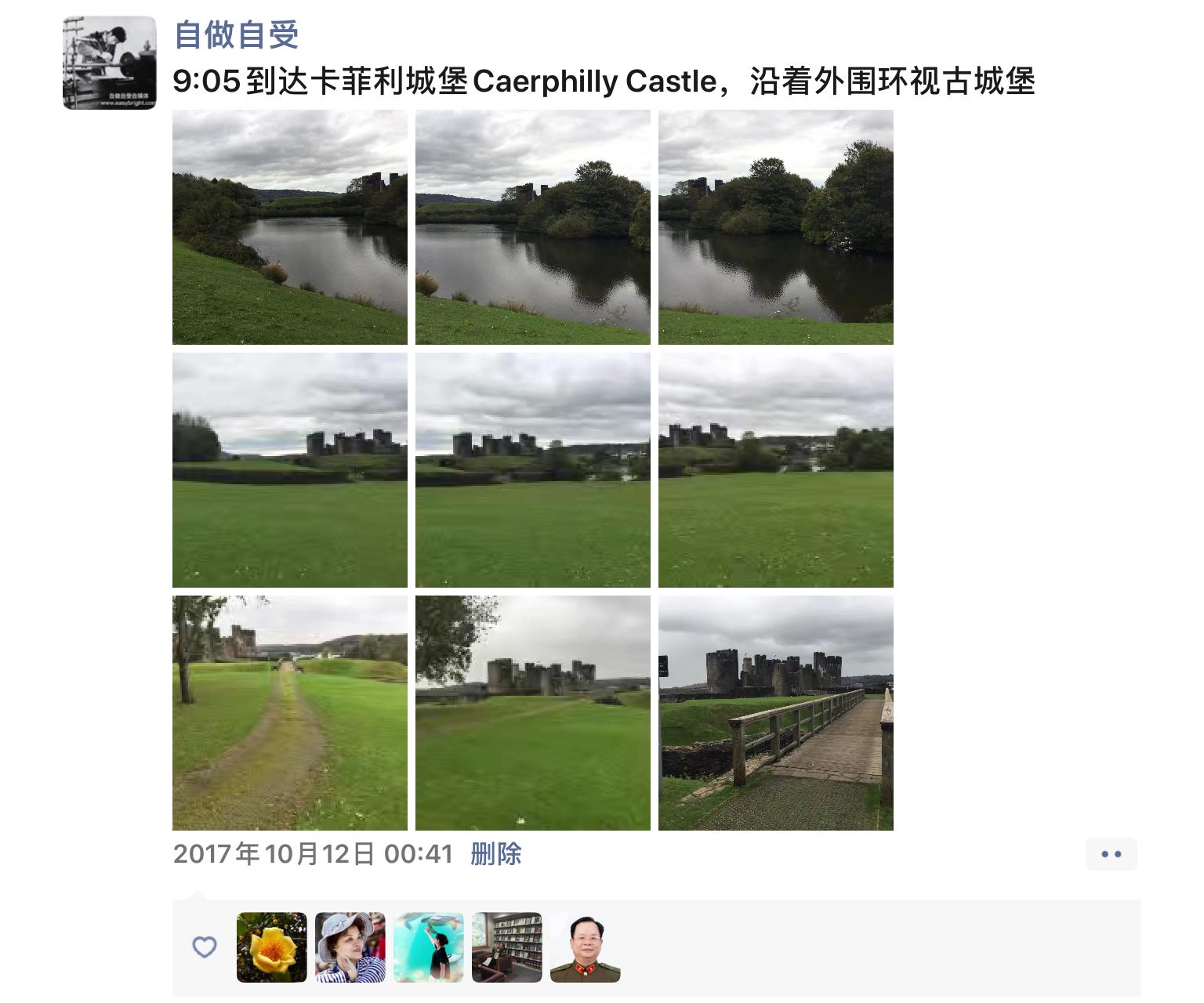
Task: Open the third photo with dark tree reflection
Action: coord(775,227)
